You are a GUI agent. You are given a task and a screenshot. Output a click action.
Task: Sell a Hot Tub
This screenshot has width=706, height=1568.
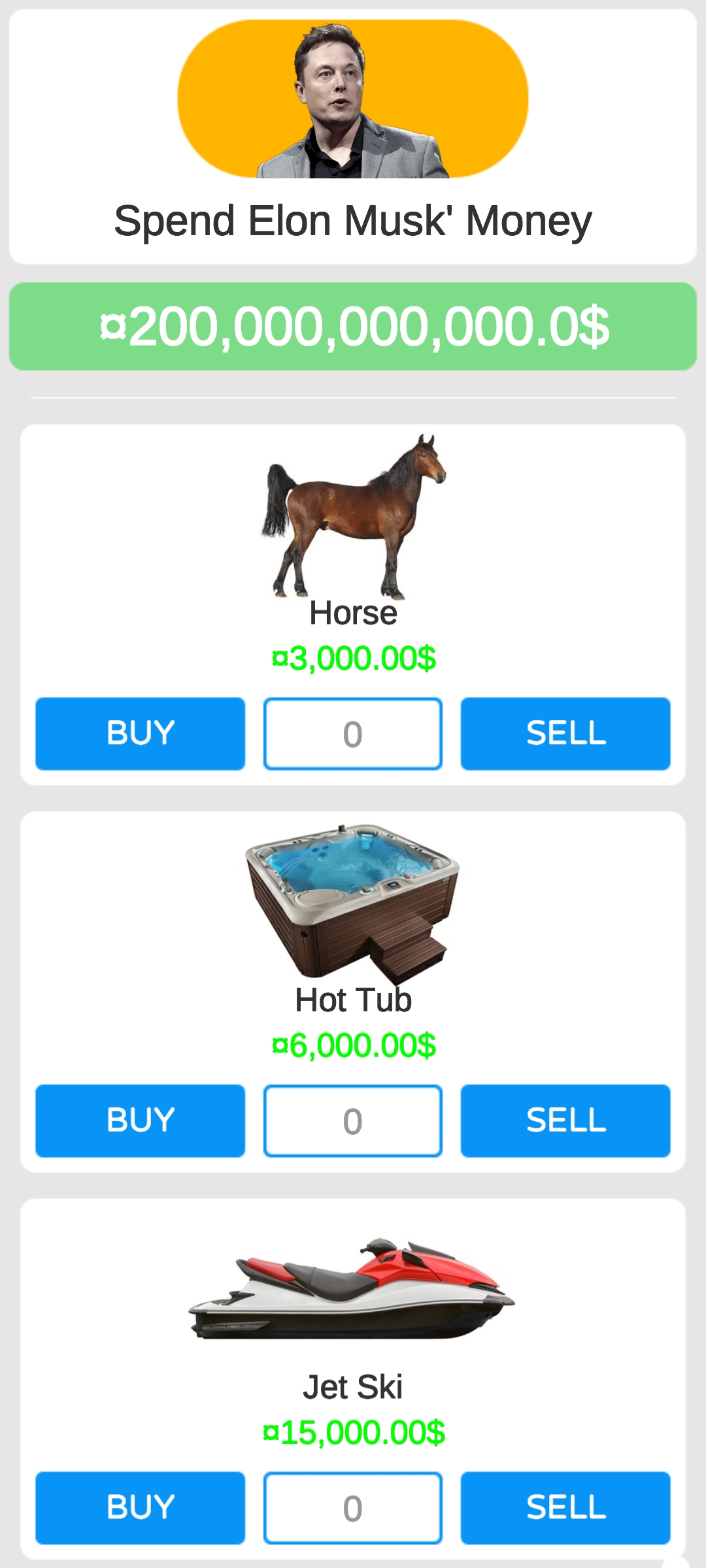565,1120
